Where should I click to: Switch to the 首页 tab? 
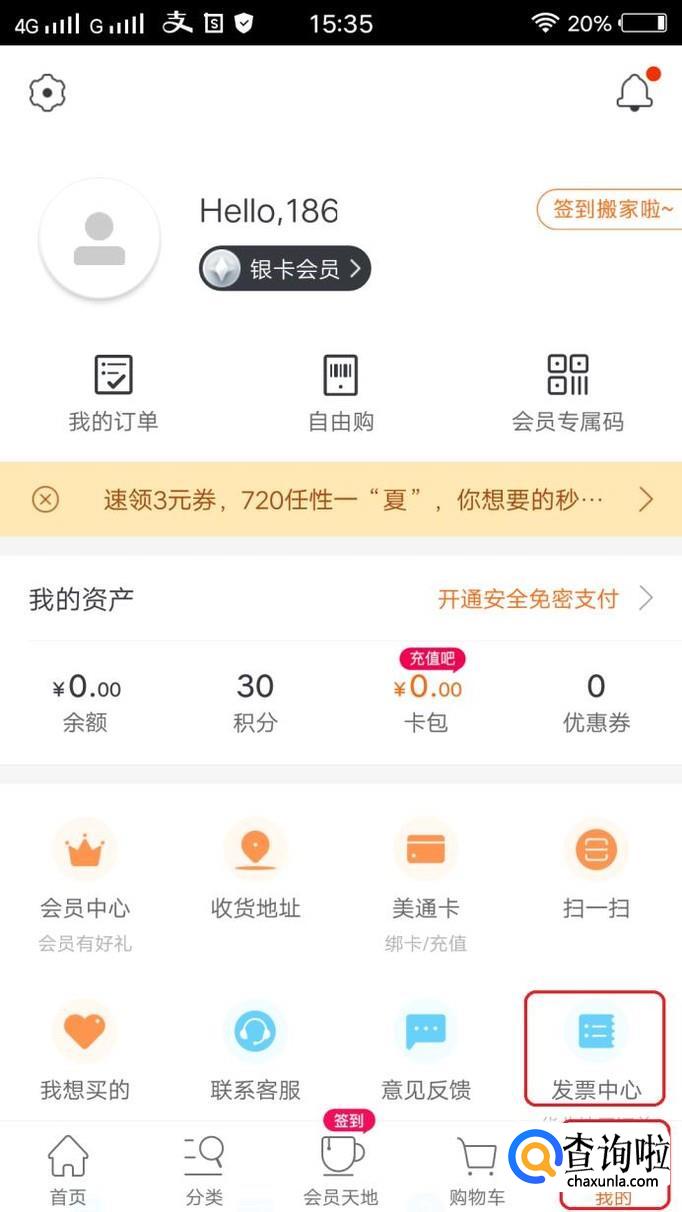click(68, 1170)
